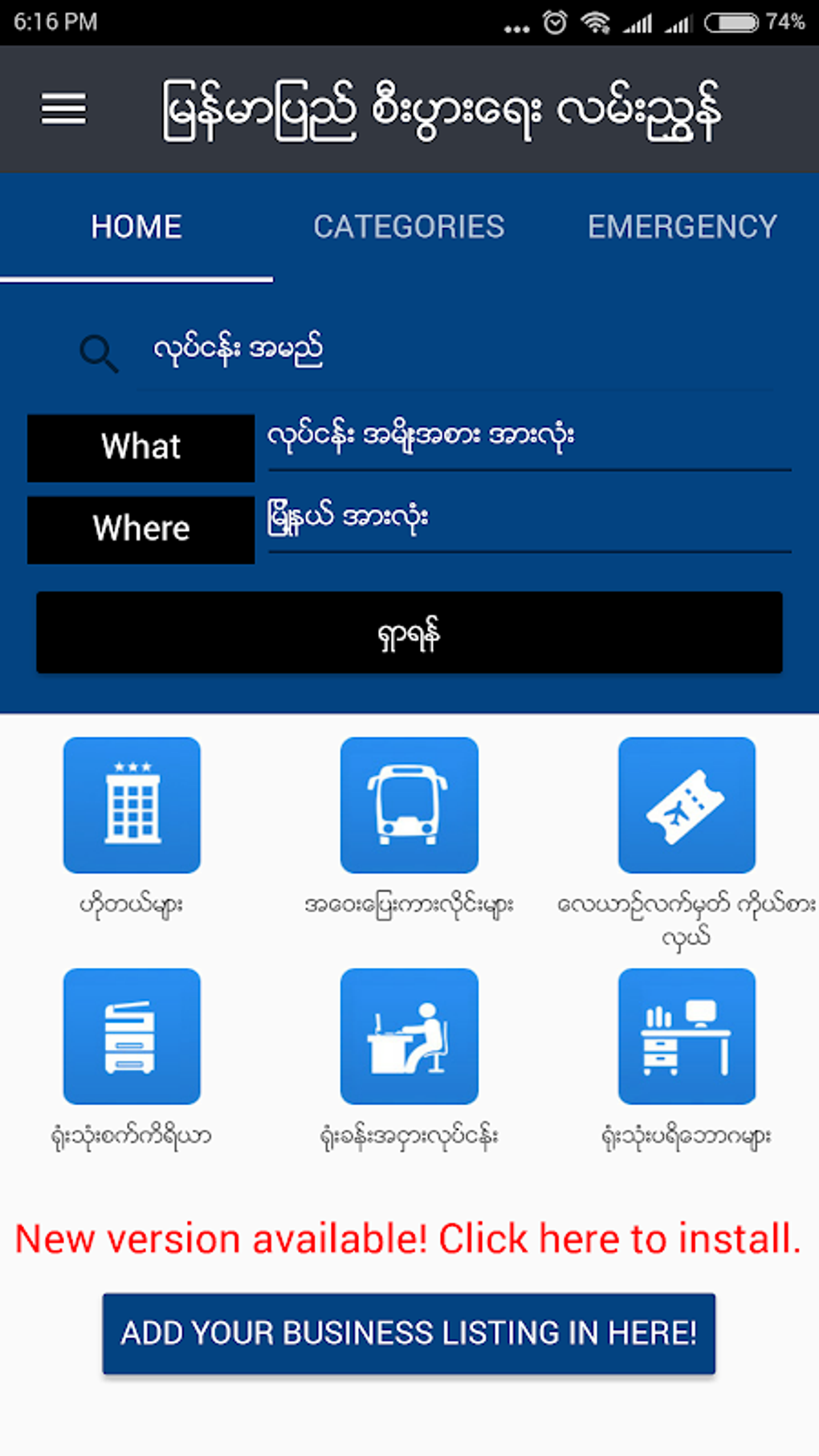Open the hotels category tile
This screenshot has width=819, height=1456.
132,805
